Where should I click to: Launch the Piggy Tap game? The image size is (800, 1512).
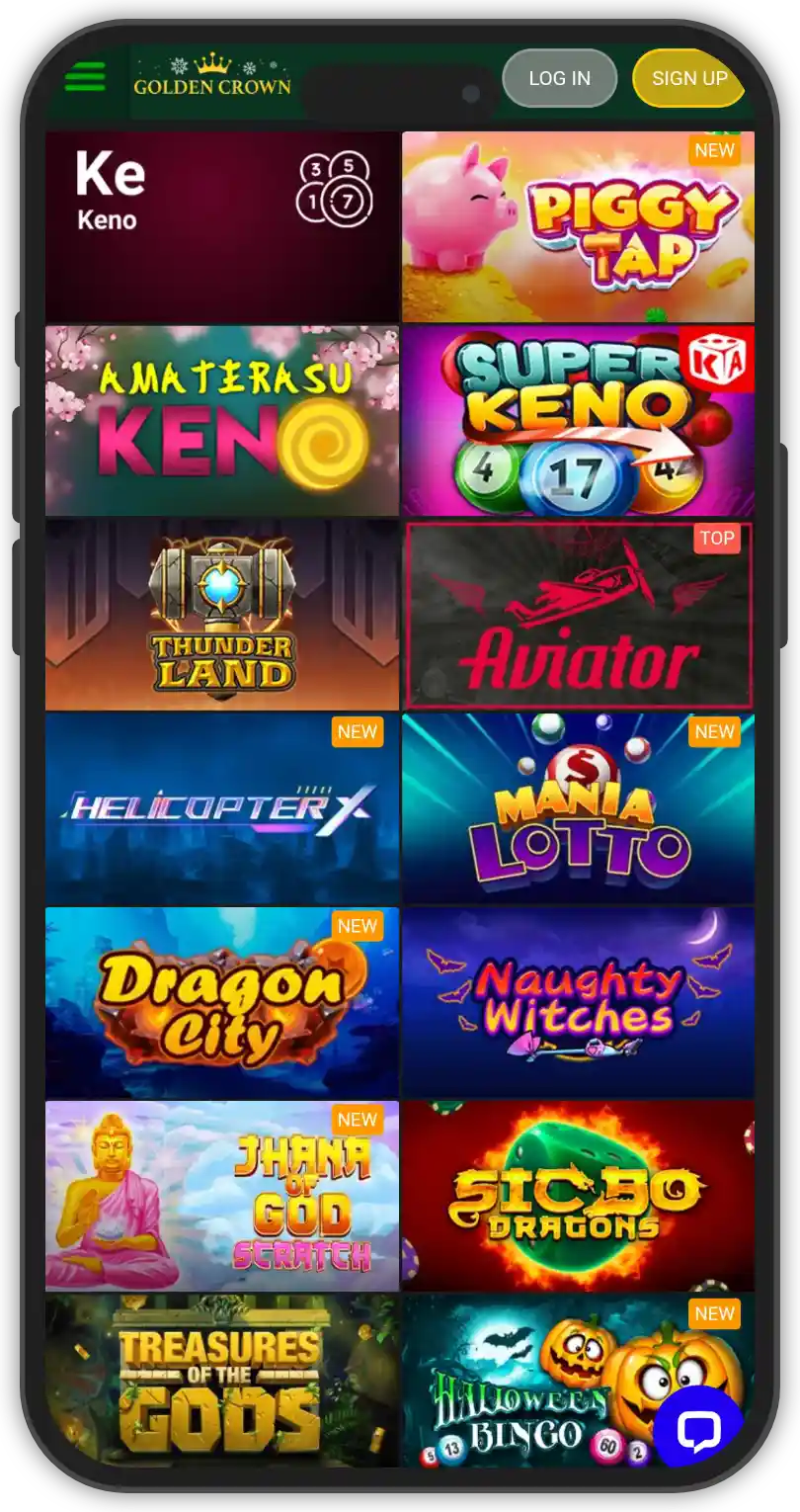(578, 226)
